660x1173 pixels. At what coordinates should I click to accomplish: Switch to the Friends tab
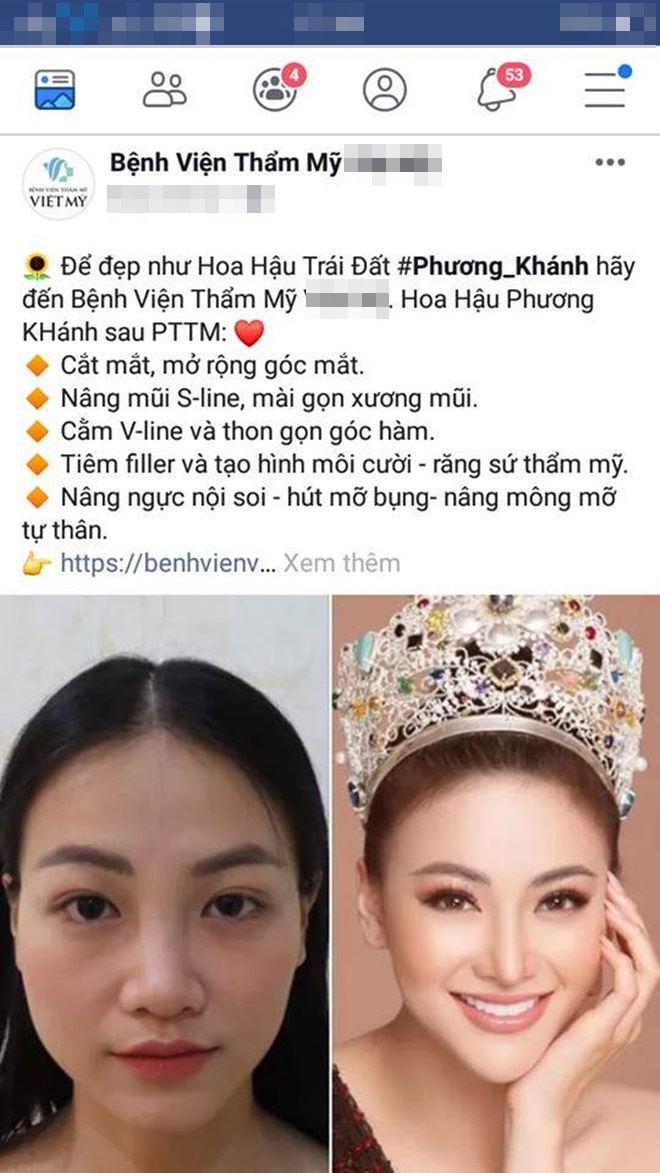tap(164, 90)
